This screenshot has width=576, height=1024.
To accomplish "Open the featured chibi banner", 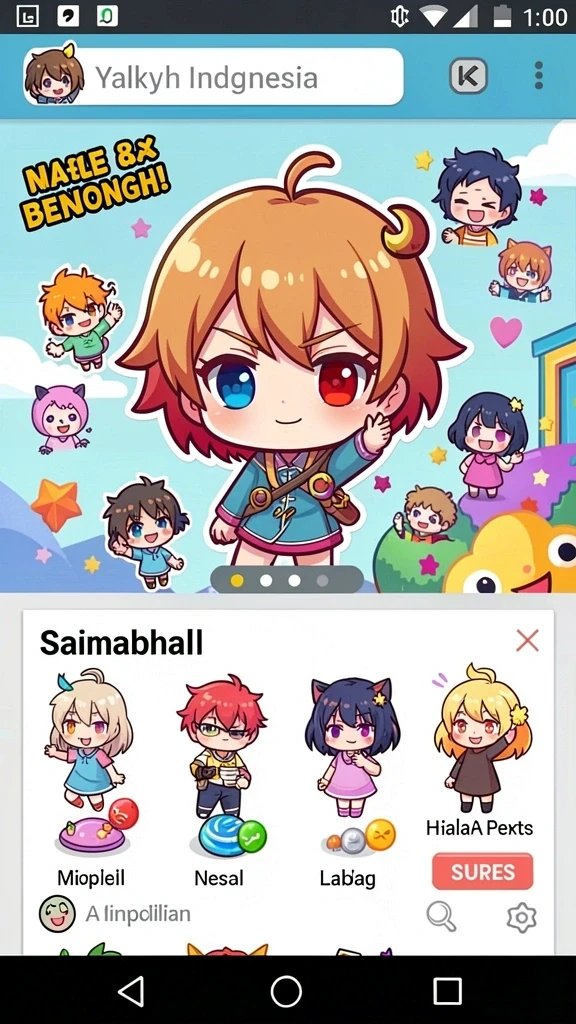I will tap(288, 356).
